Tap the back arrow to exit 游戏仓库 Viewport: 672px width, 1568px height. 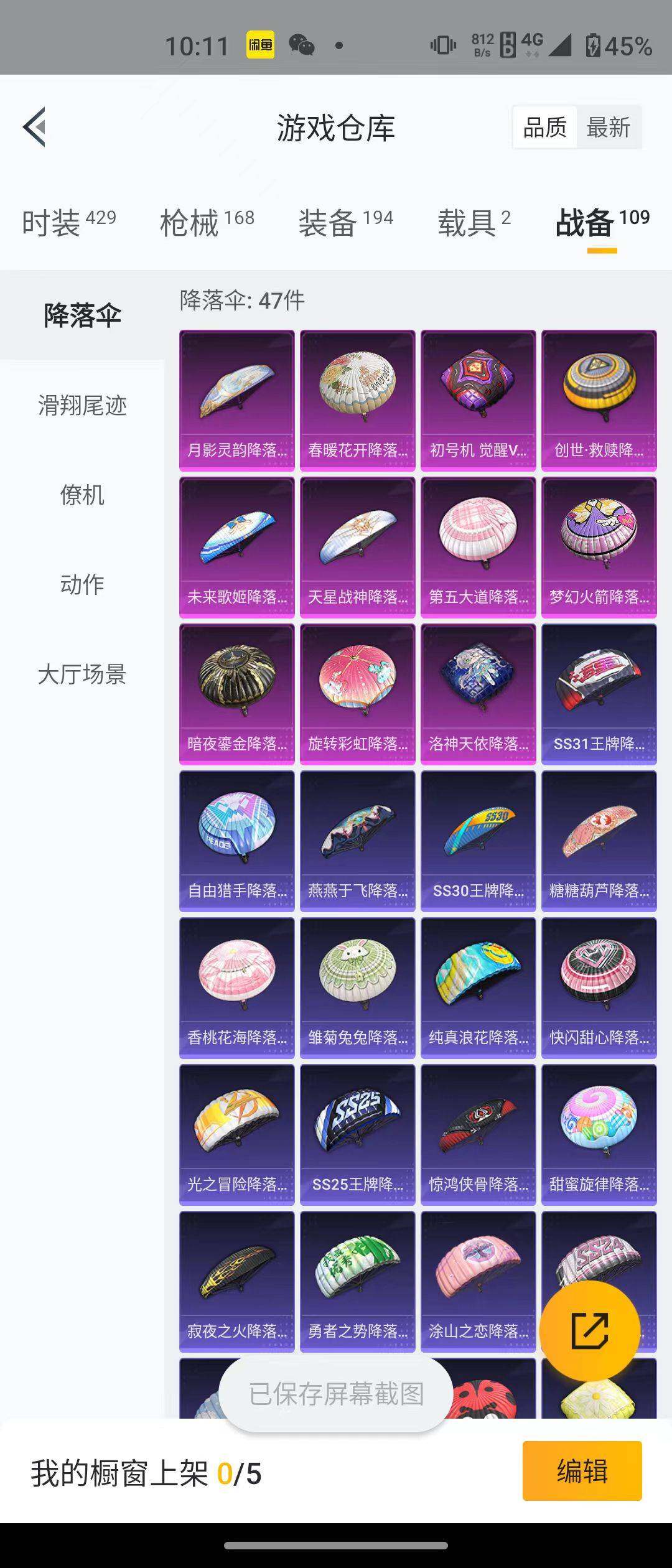point(35,128)
